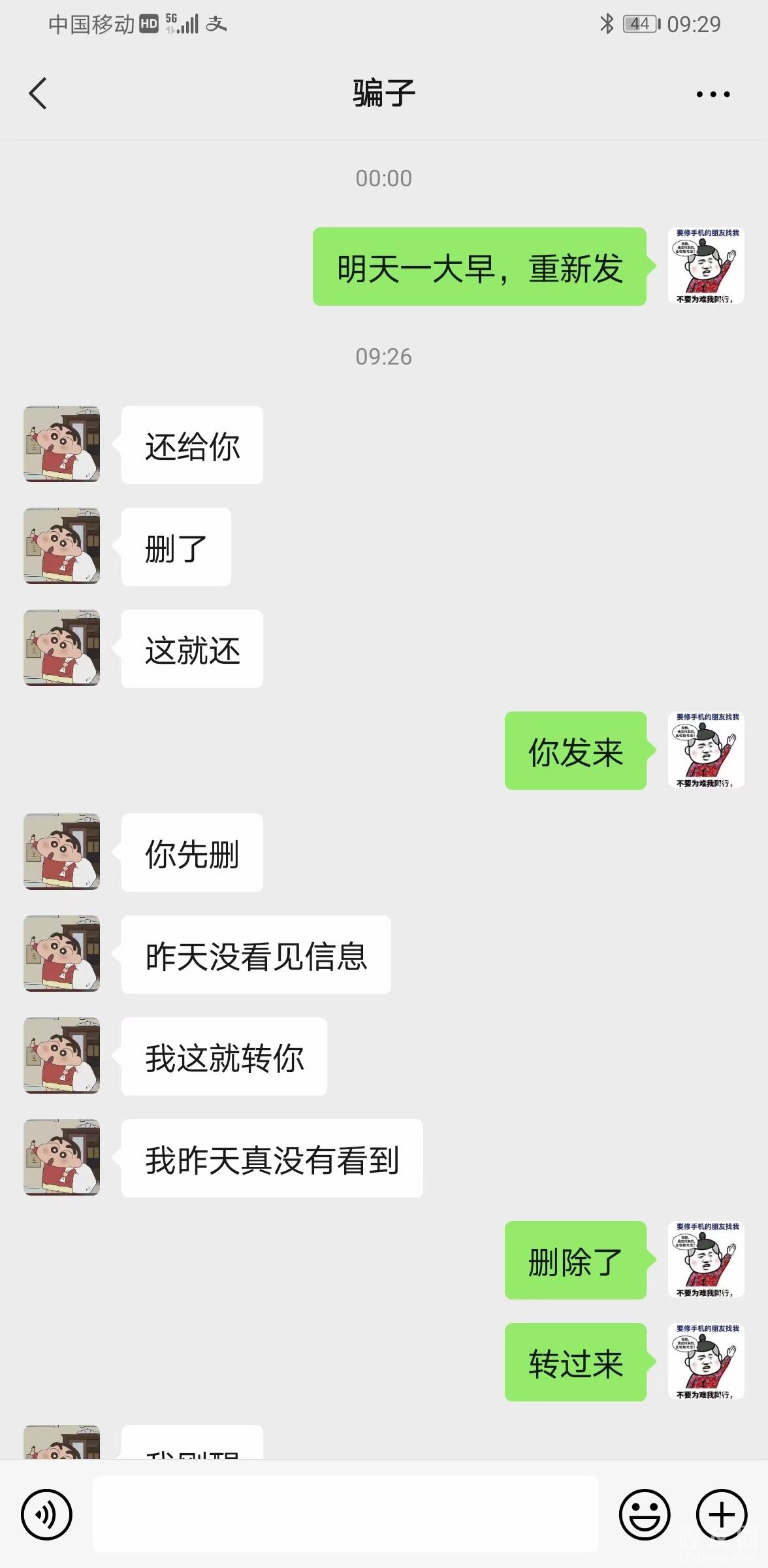Open contact avatar beside 还给你
Screen dimensions: 768x1568
tap(62, 444)
